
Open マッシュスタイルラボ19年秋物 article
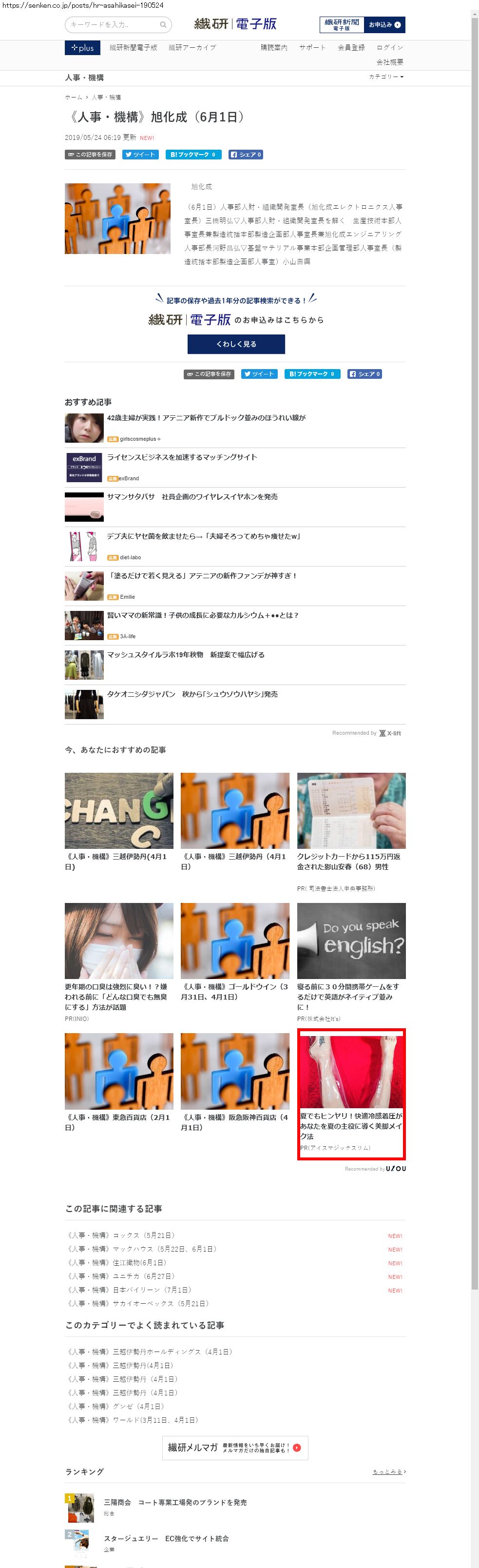(186, 655)
